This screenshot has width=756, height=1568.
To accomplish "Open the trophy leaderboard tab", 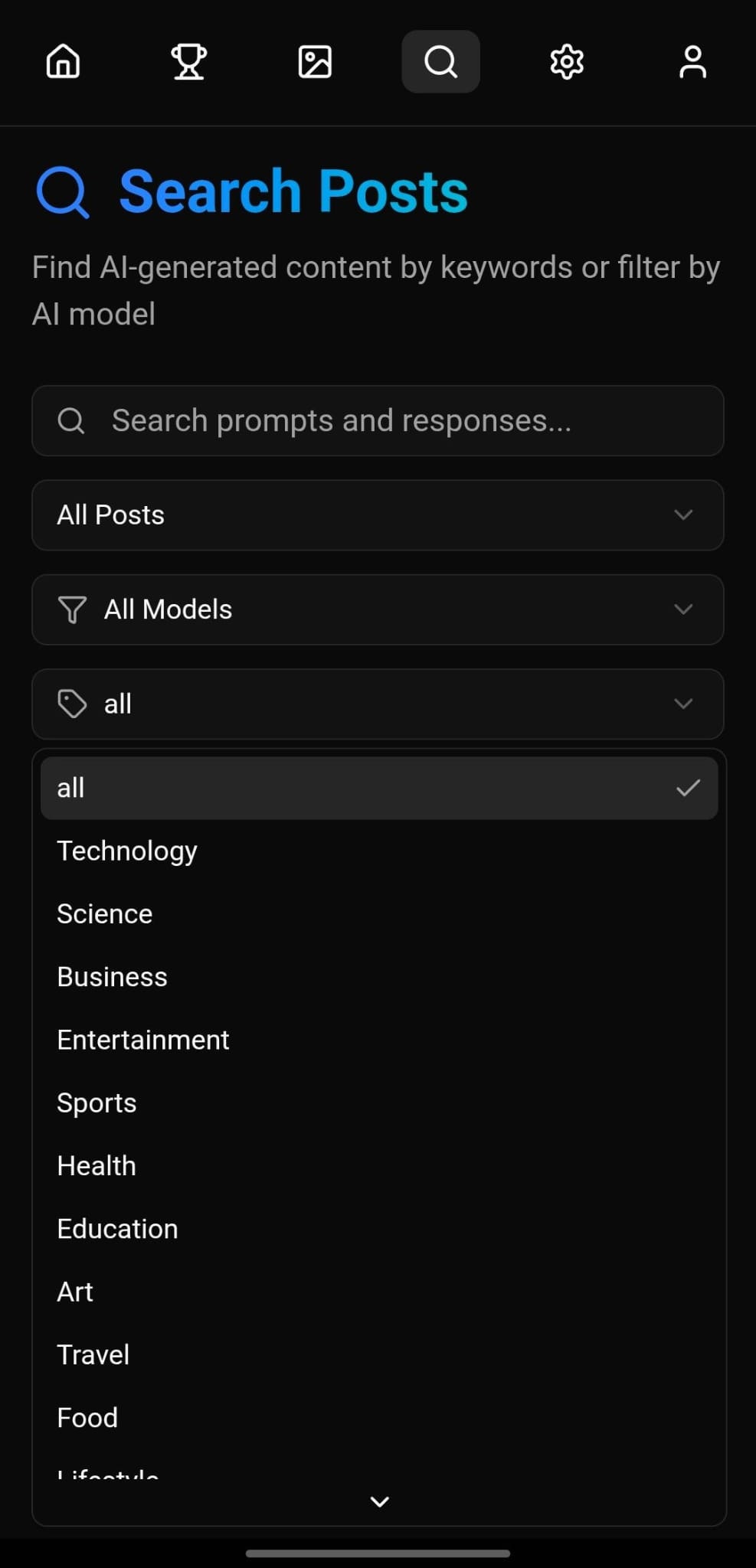I will coord(188,61).
